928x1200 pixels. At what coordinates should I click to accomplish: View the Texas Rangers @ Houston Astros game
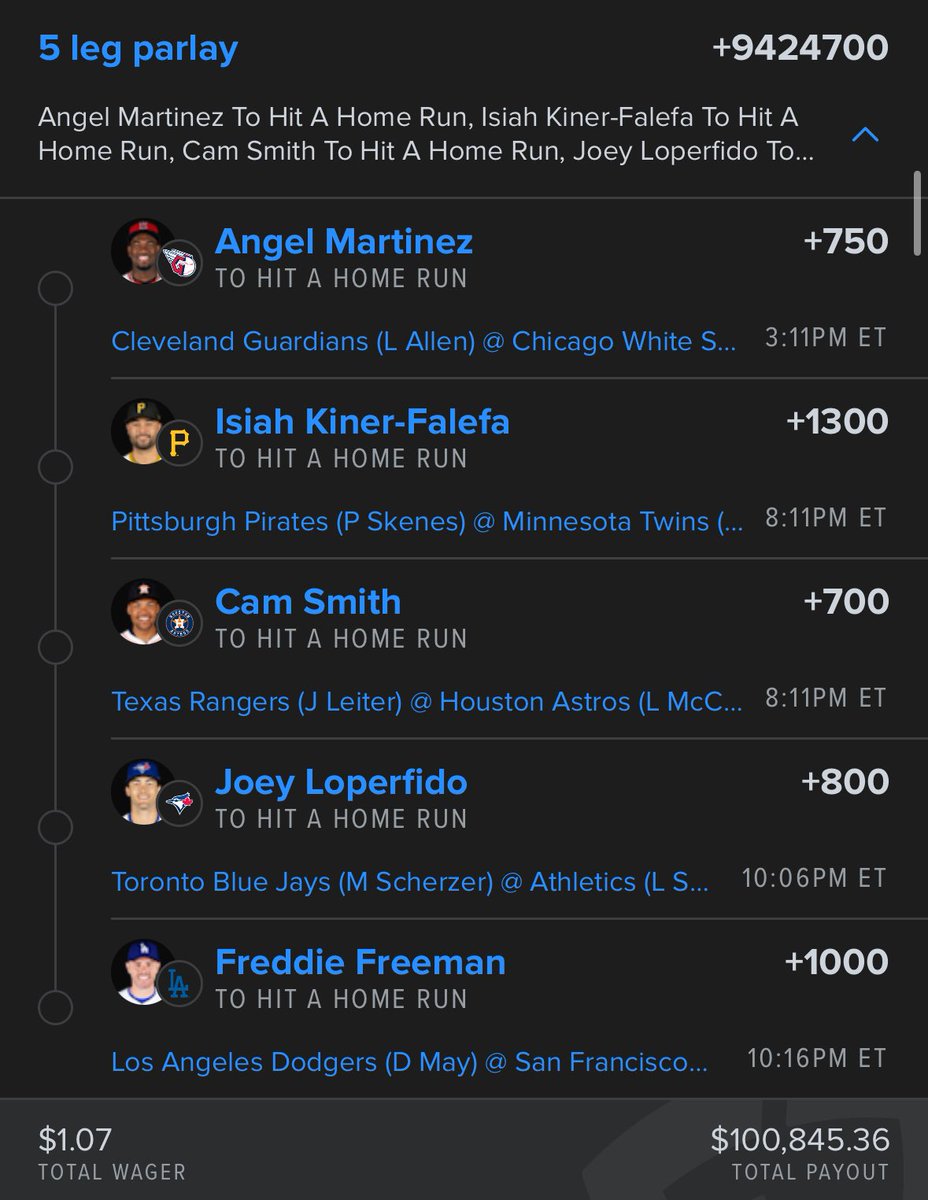[x=427, y=701]
